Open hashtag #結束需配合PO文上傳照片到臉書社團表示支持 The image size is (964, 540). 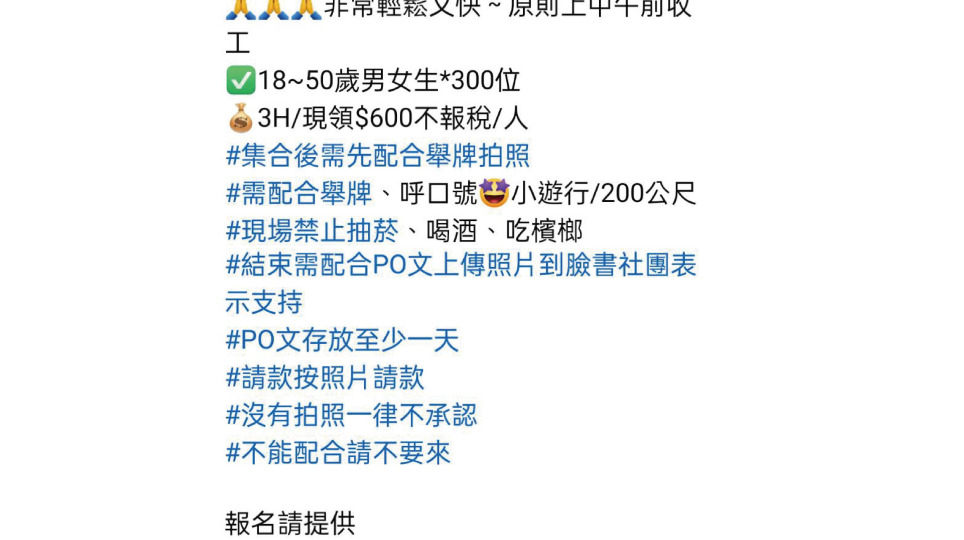point(460,266)
